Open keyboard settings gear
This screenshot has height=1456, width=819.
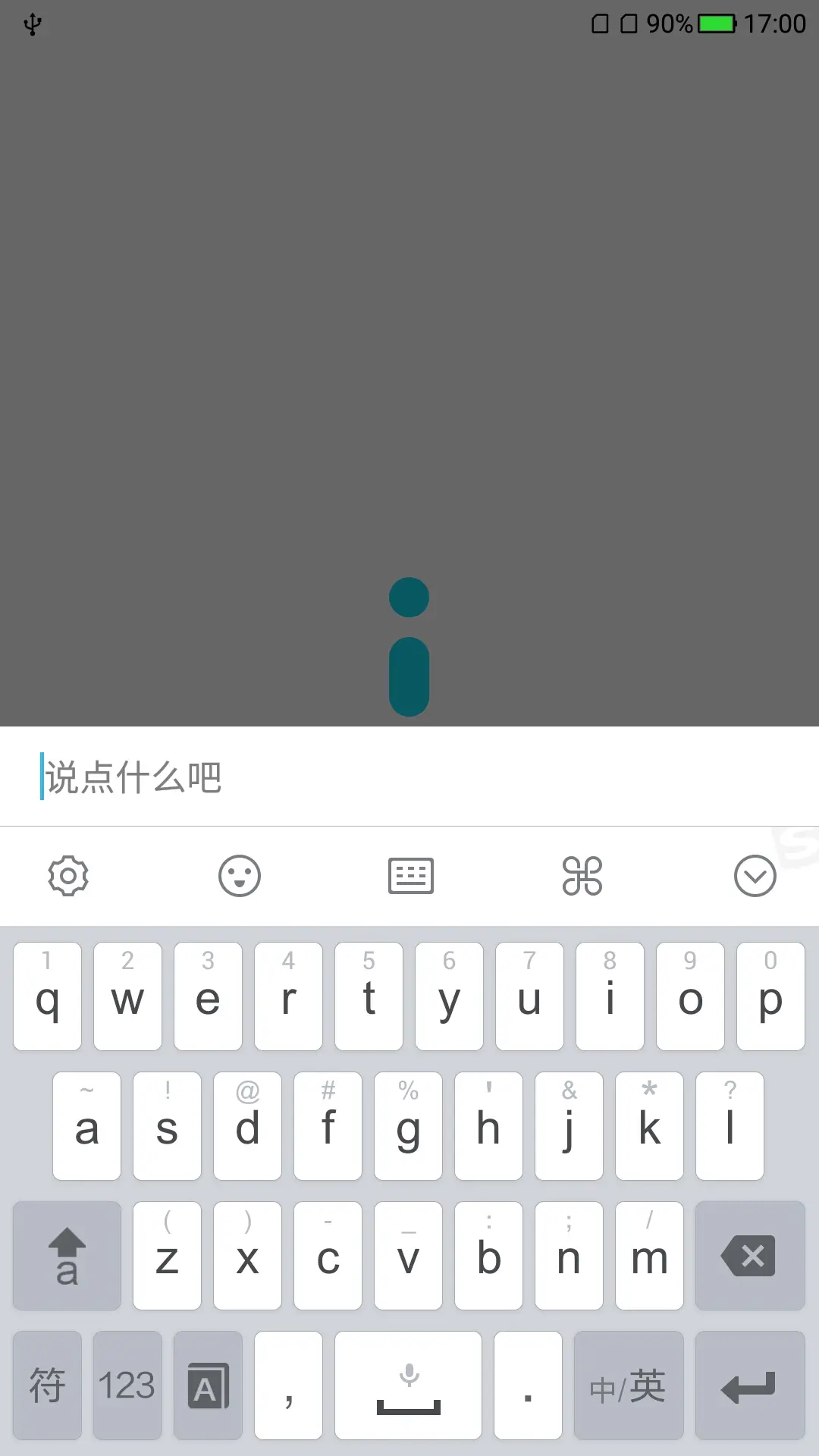[68, 877]
